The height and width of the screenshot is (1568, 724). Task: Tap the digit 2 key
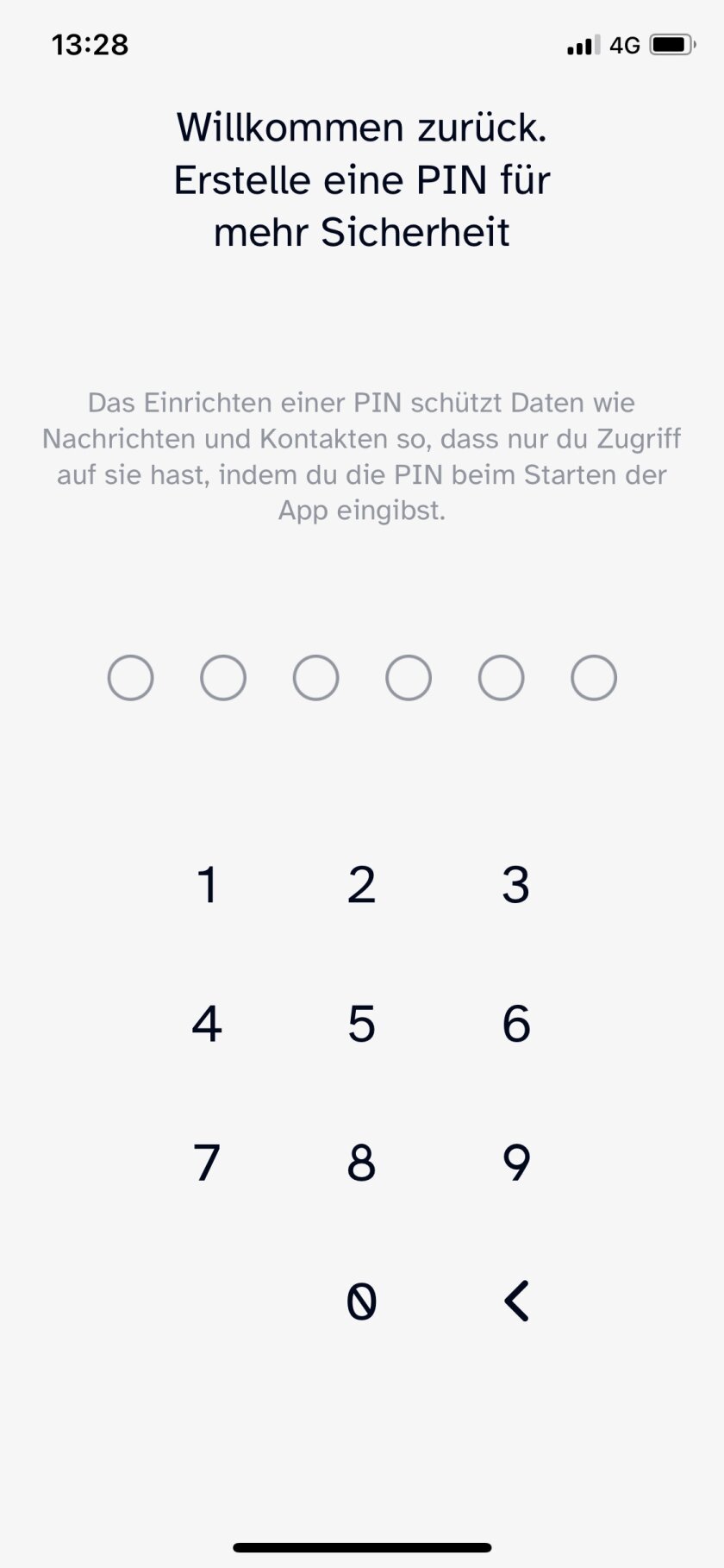[361, 884]
